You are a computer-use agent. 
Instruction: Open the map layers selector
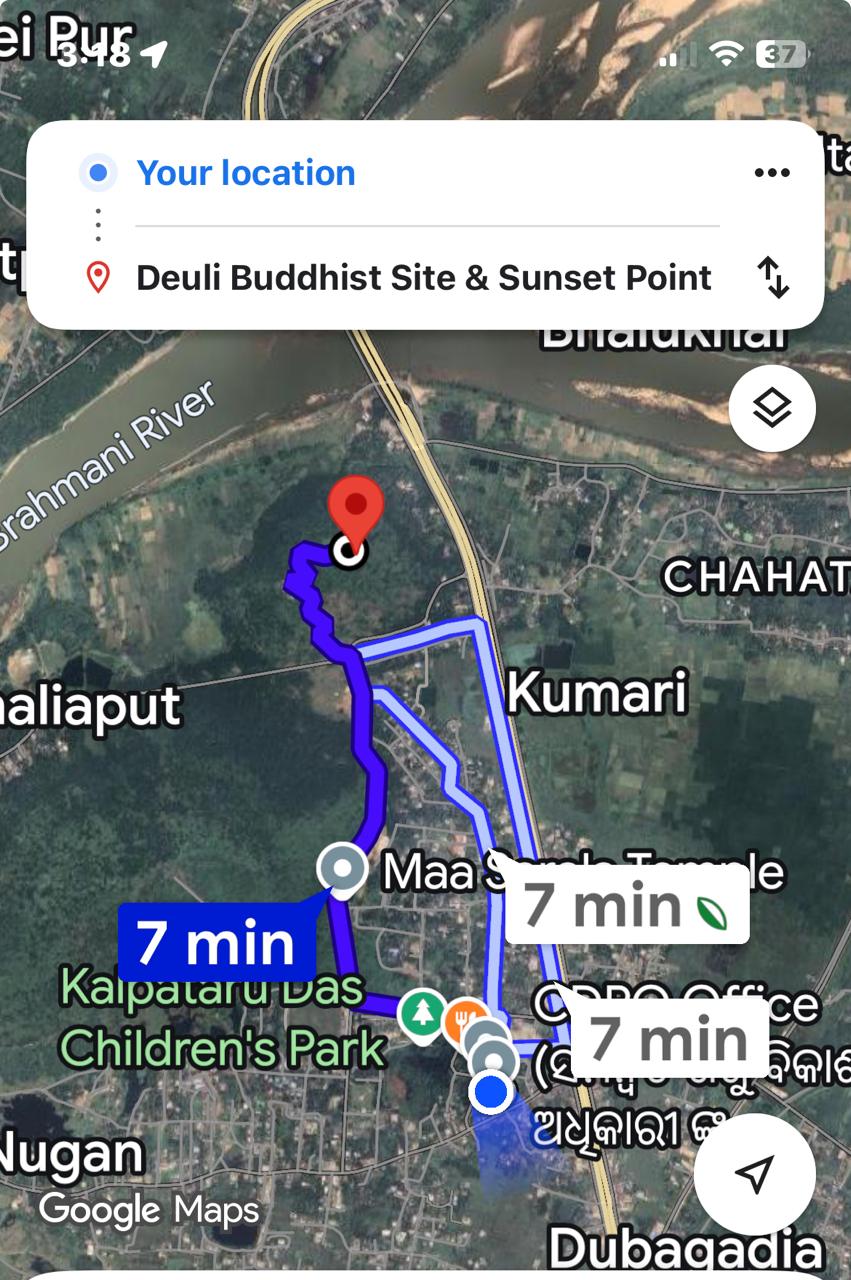click(x=772, y=408)
